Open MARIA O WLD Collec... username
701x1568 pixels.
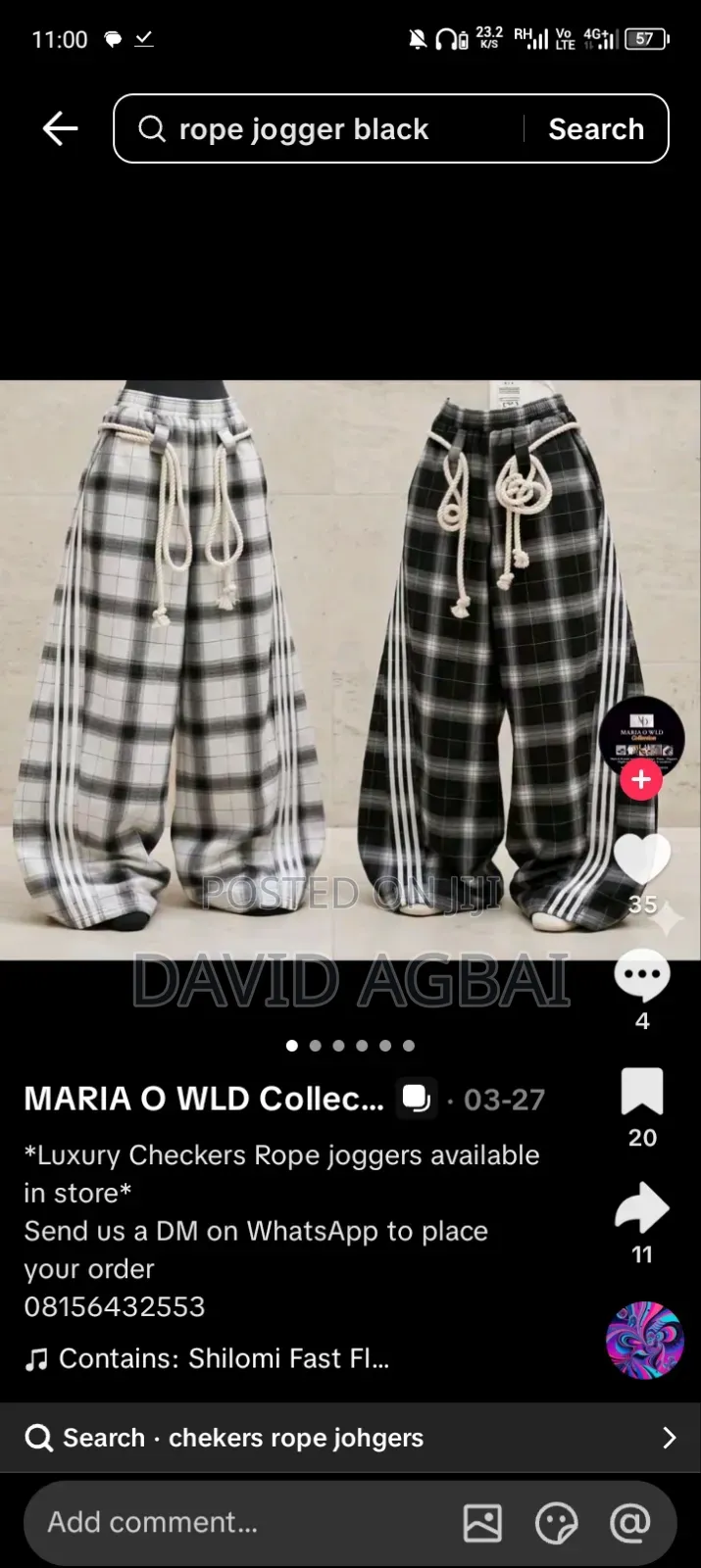(204, 1100)
